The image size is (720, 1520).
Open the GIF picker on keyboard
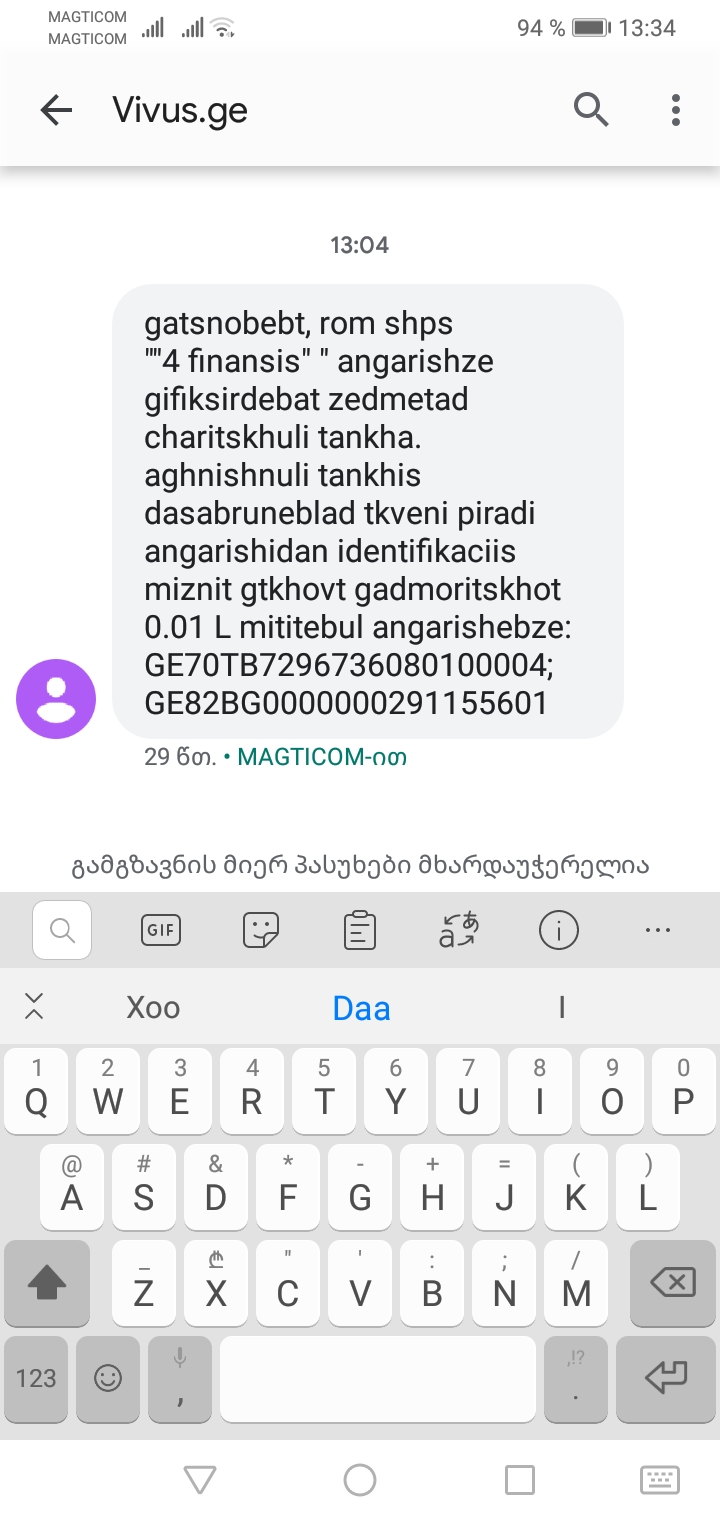tap(161, 930)
